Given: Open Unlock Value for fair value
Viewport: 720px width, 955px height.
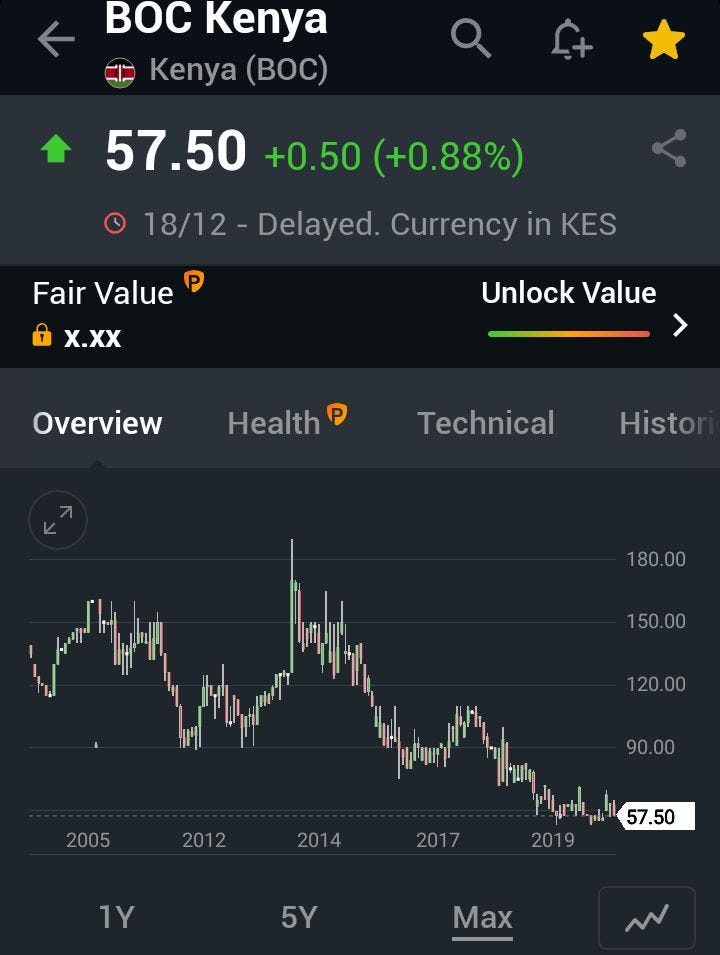Looking at the screenshot, I should tap(584, 309).
